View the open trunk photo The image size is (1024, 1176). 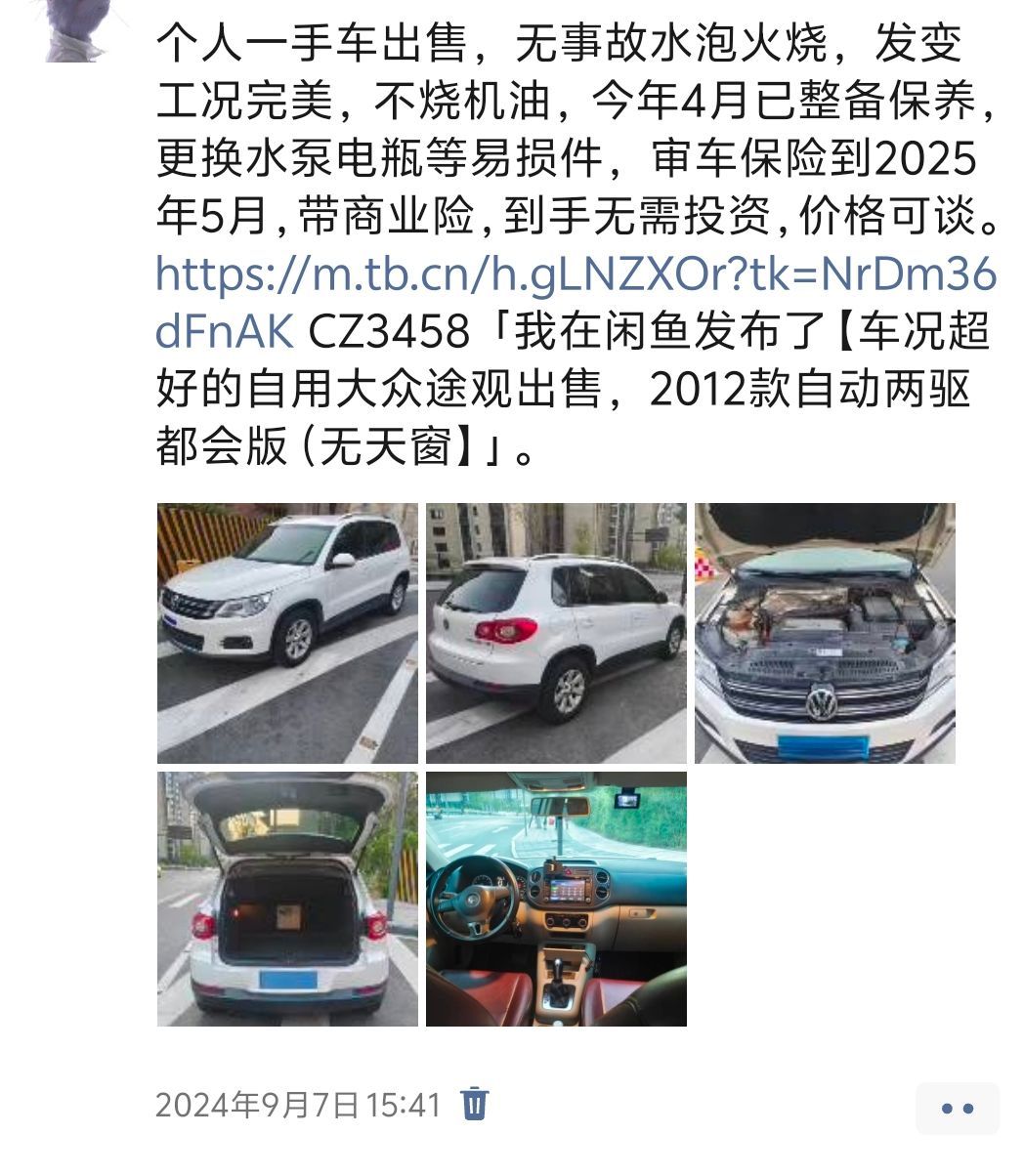pyautogui.click(x=287, y=899)
